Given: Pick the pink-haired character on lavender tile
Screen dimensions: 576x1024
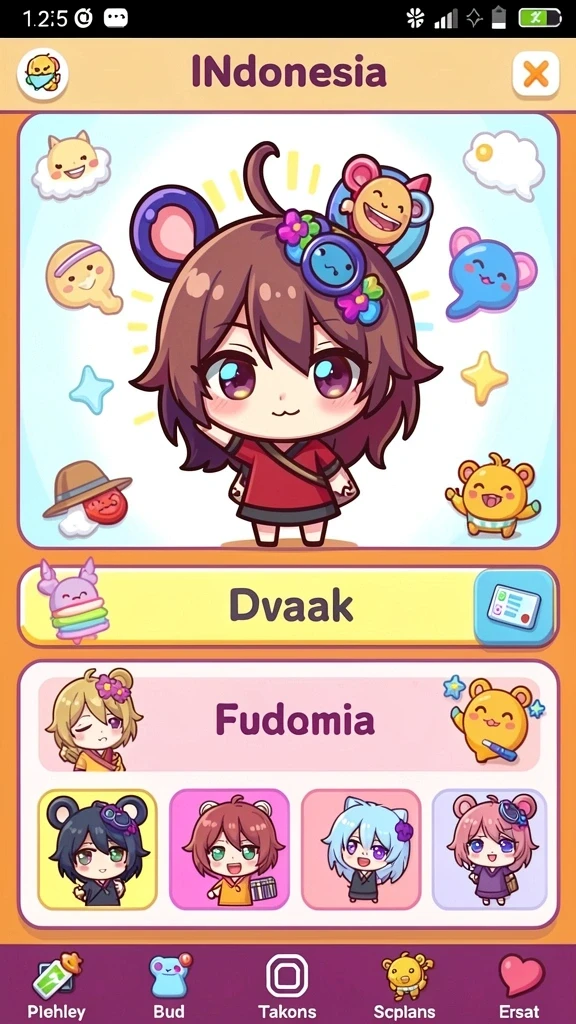Looking at the screenshot, I should [490, 850].
